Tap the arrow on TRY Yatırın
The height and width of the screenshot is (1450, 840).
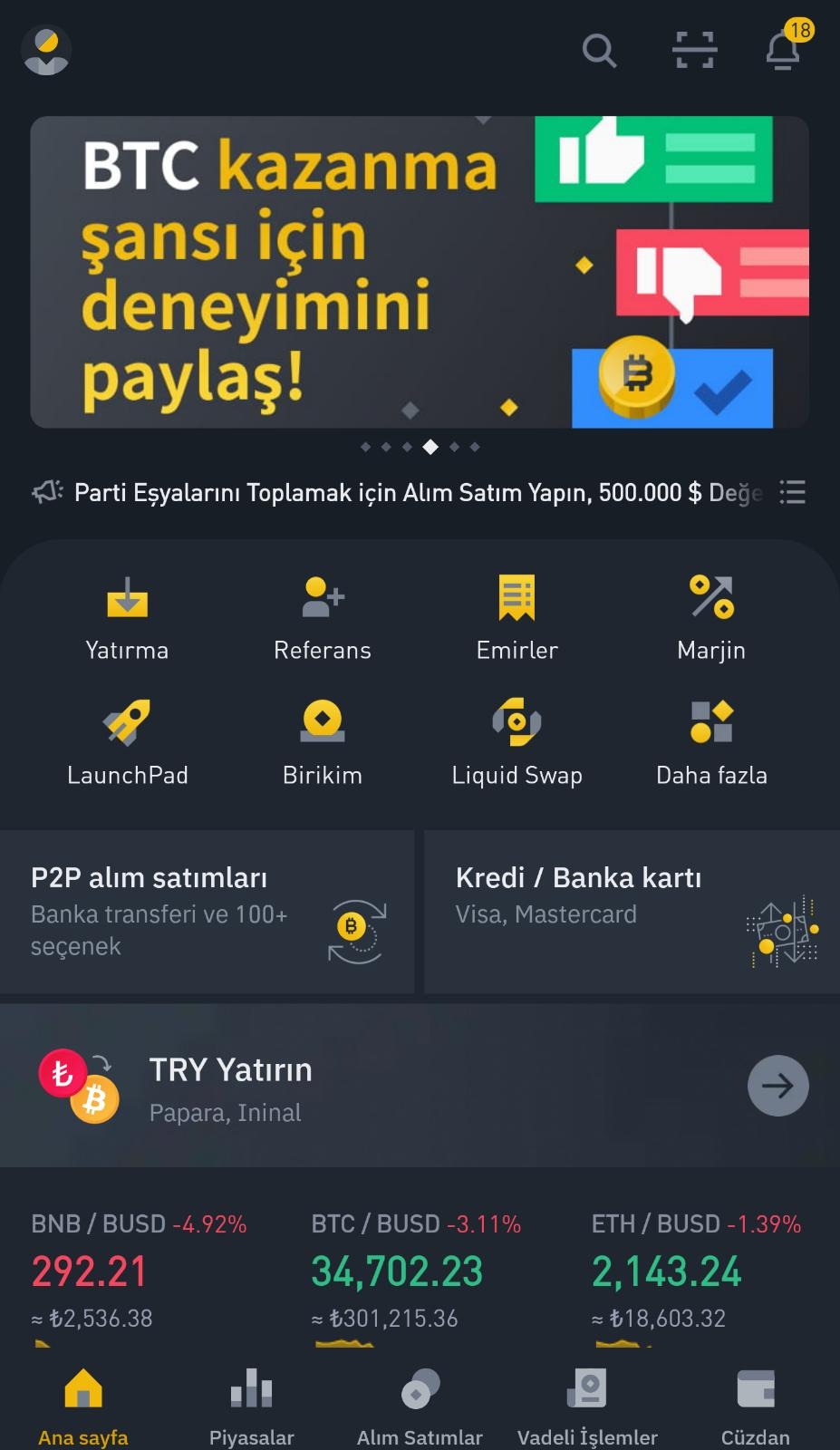click(x=777, y=1086)
